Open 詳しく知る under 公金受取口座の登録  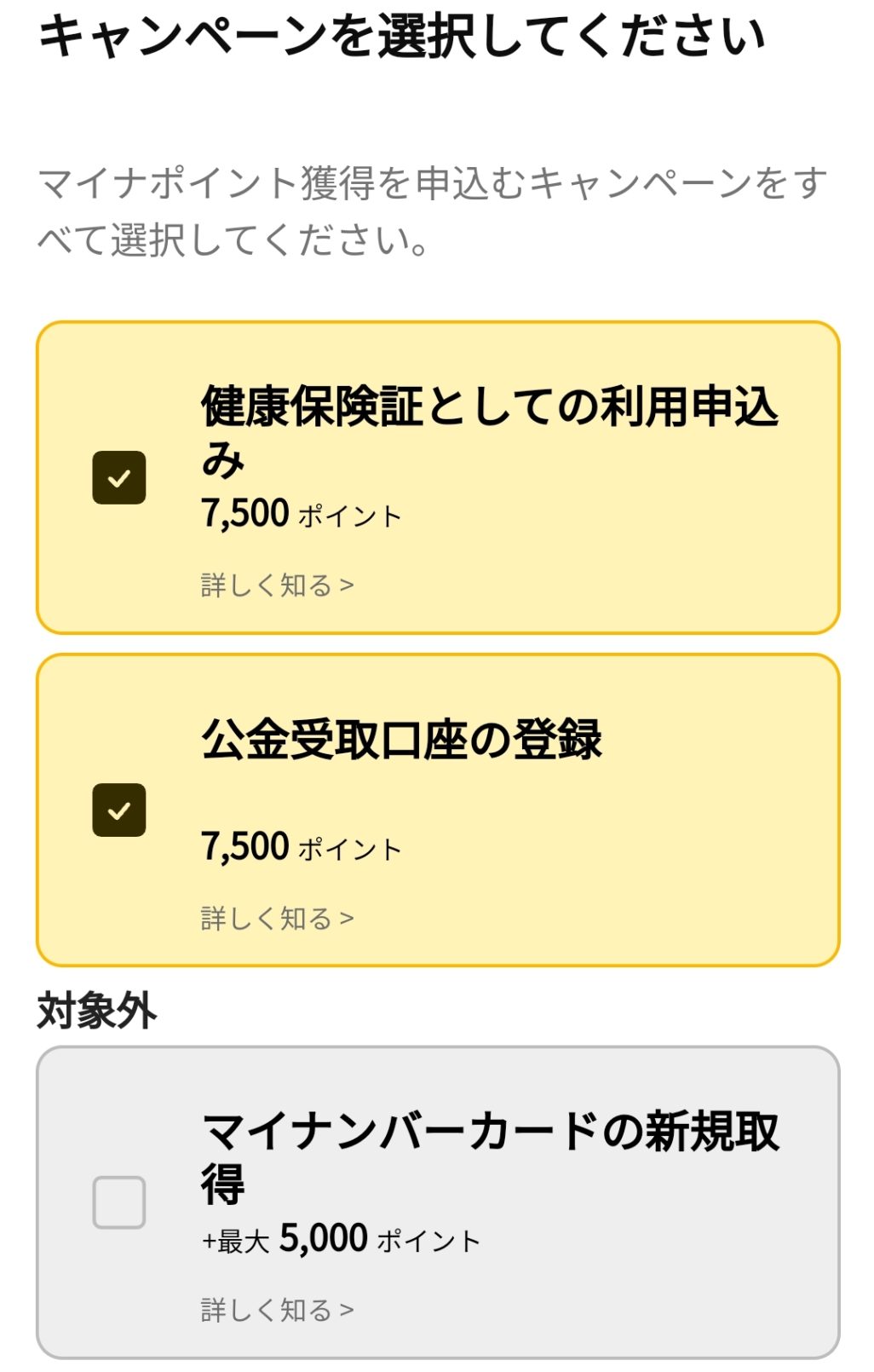(277, 918)
